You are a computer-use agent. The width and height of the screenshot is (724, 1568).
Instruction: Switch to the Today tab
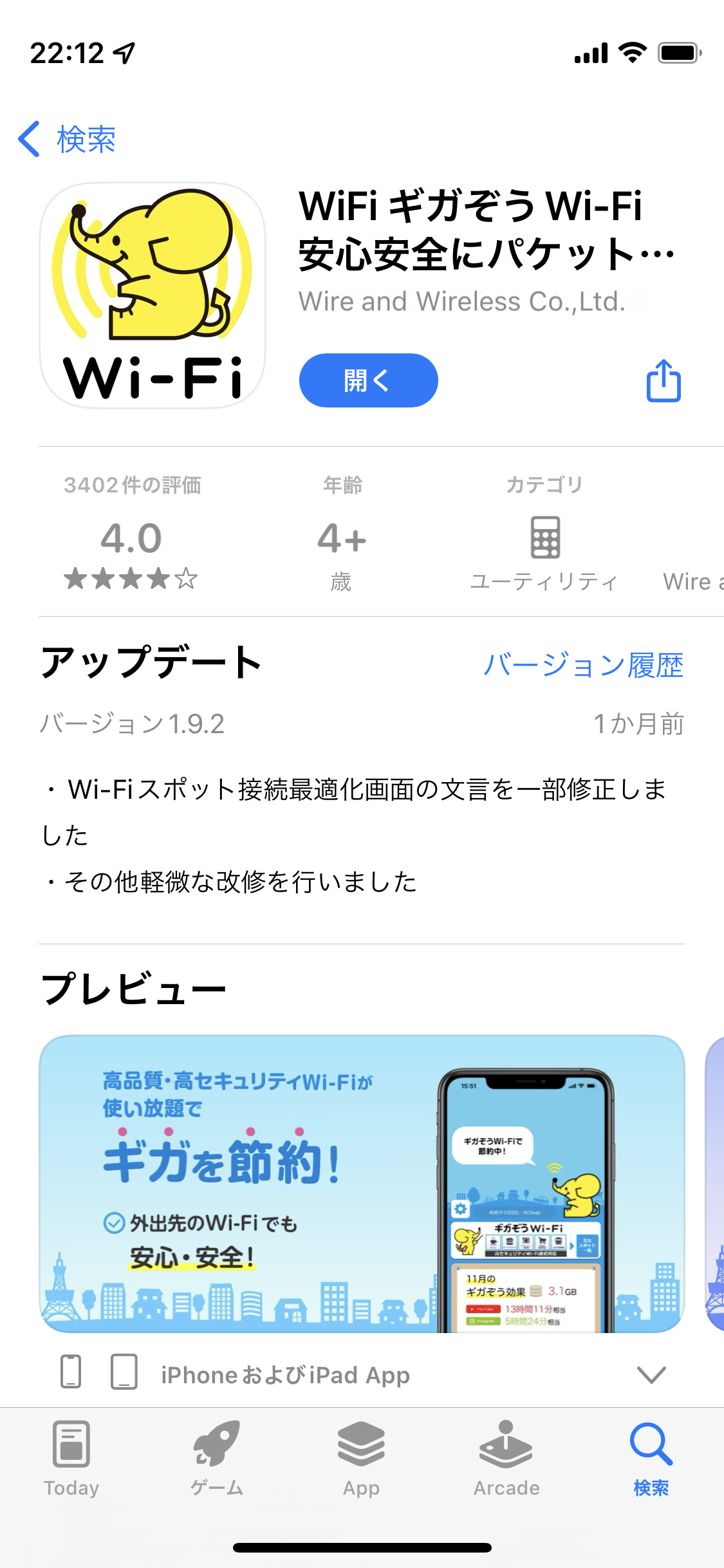pos(71,1459)
